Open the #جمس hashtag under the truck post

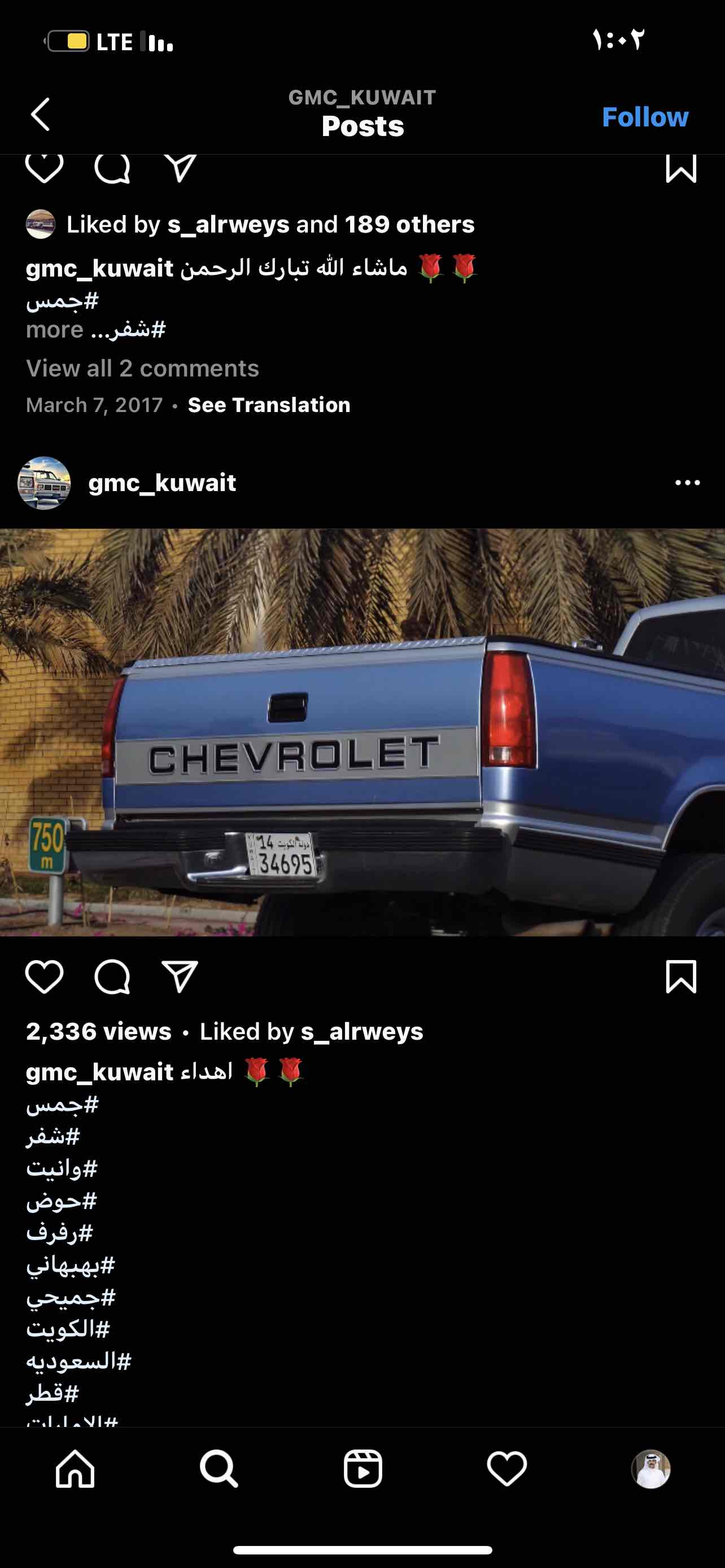click(62, 1104)
